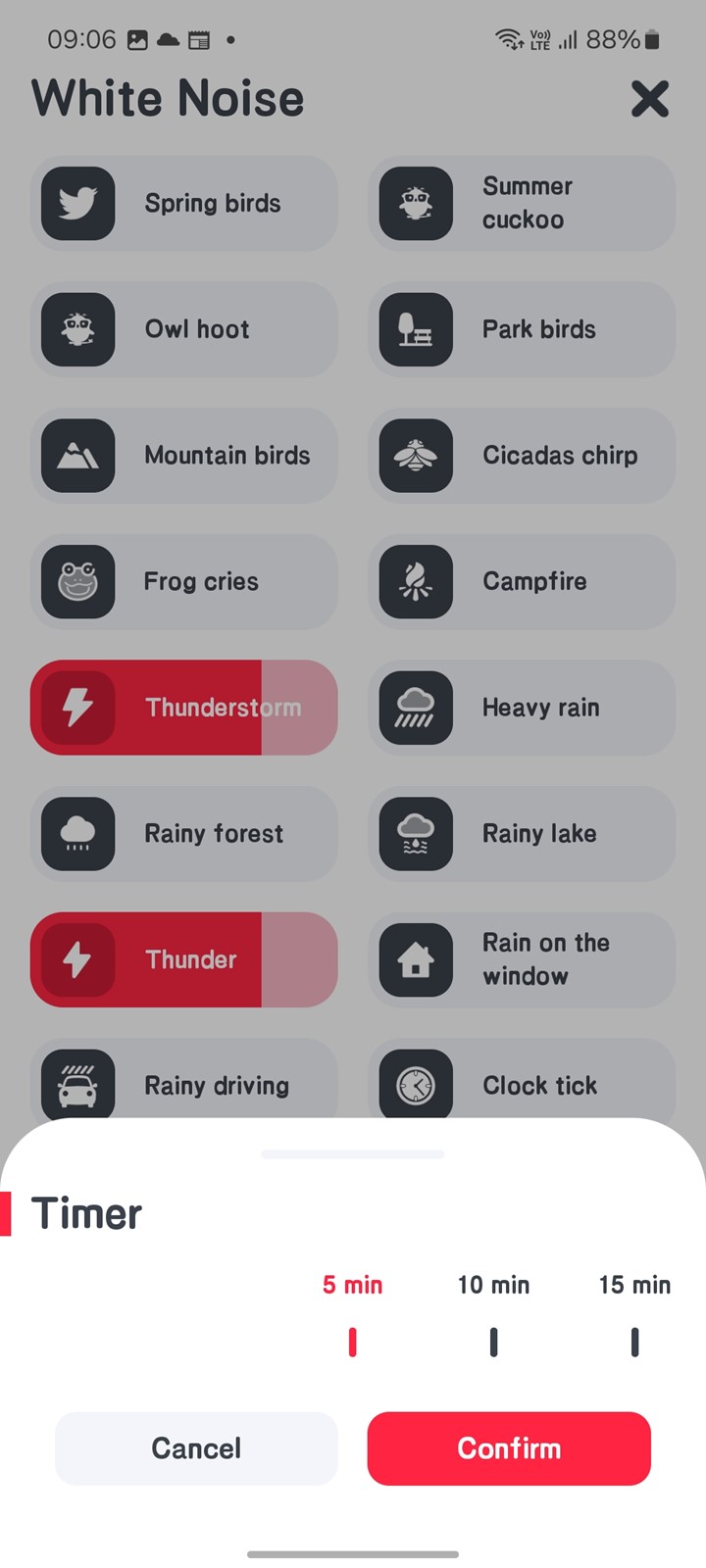706x1568 pixels.
Task: Turn off the Thunderstorm sound
Action: pos(184,708)
